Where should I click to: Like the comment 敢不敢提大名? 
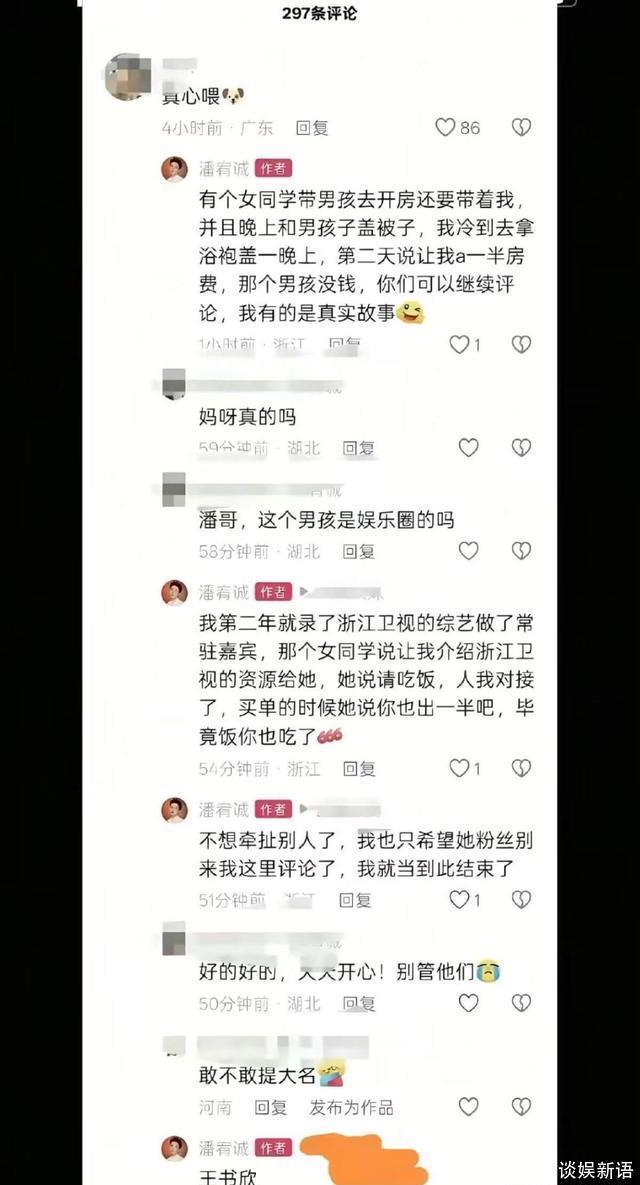(x=468, y=1107)
